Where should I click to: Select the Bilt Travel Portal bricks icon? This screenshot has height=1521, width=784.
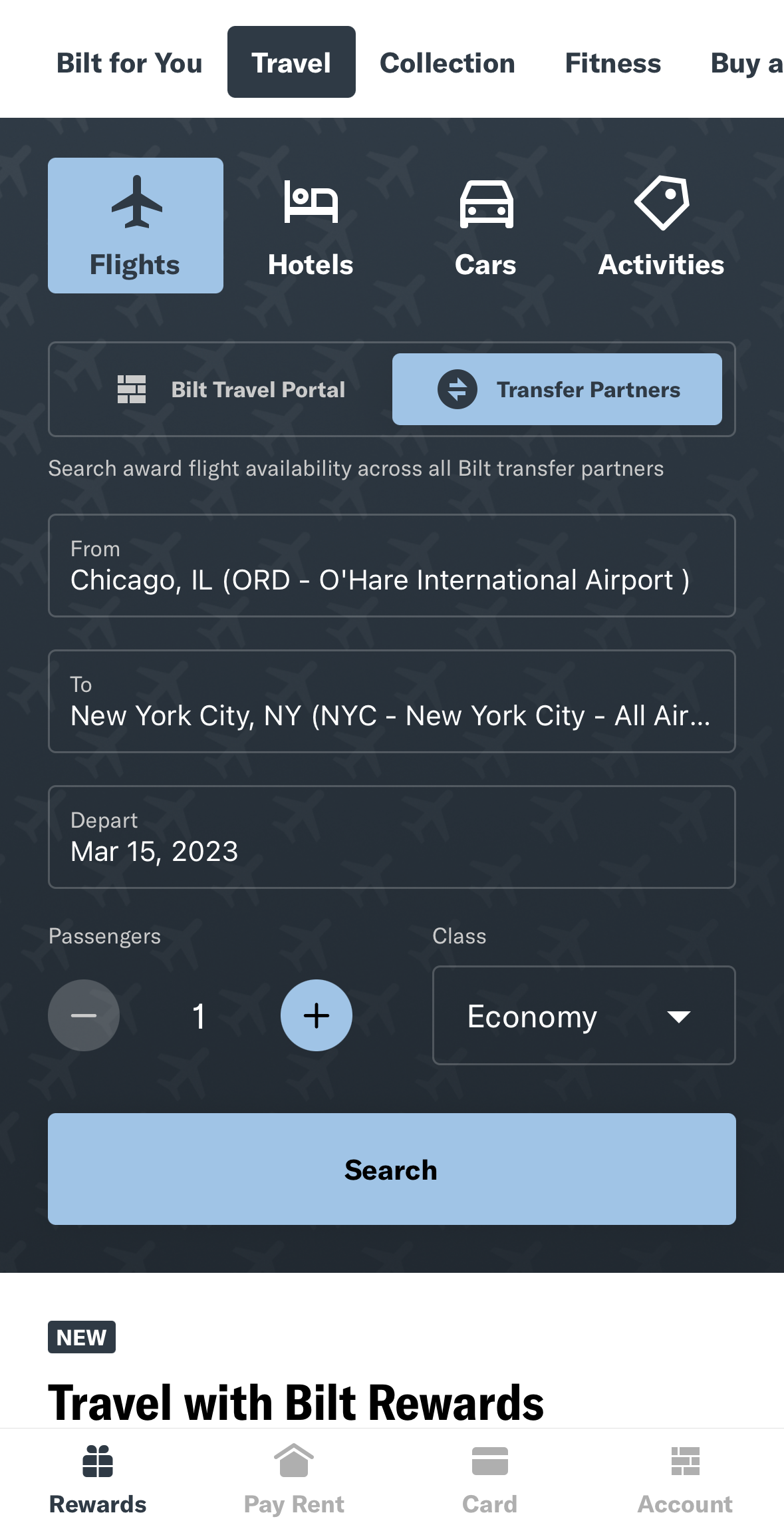tap(131, 389)
